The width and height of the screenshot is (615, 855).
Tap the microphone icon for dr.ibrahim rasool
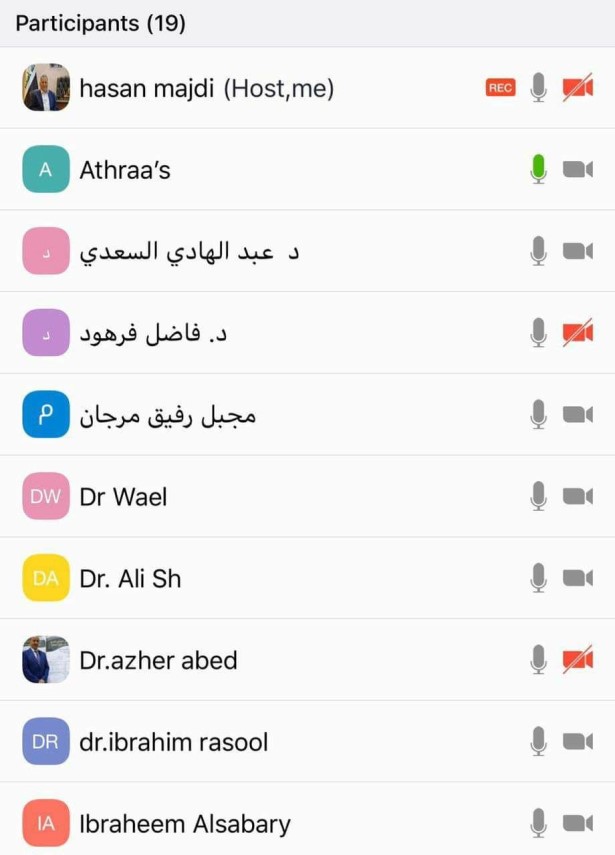pos(539,742)
